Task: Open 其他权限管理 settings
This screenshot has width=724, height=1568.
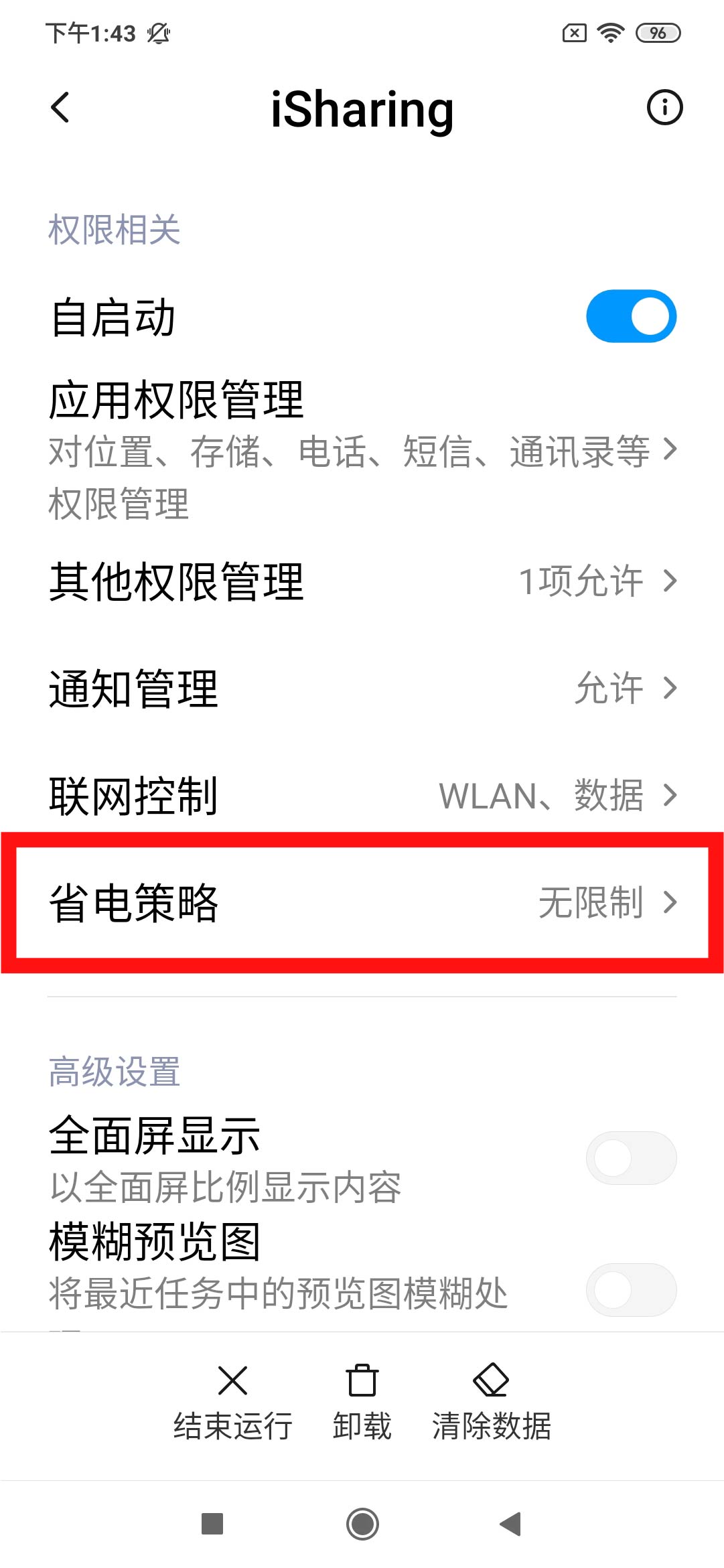Action: coord(362,581)
